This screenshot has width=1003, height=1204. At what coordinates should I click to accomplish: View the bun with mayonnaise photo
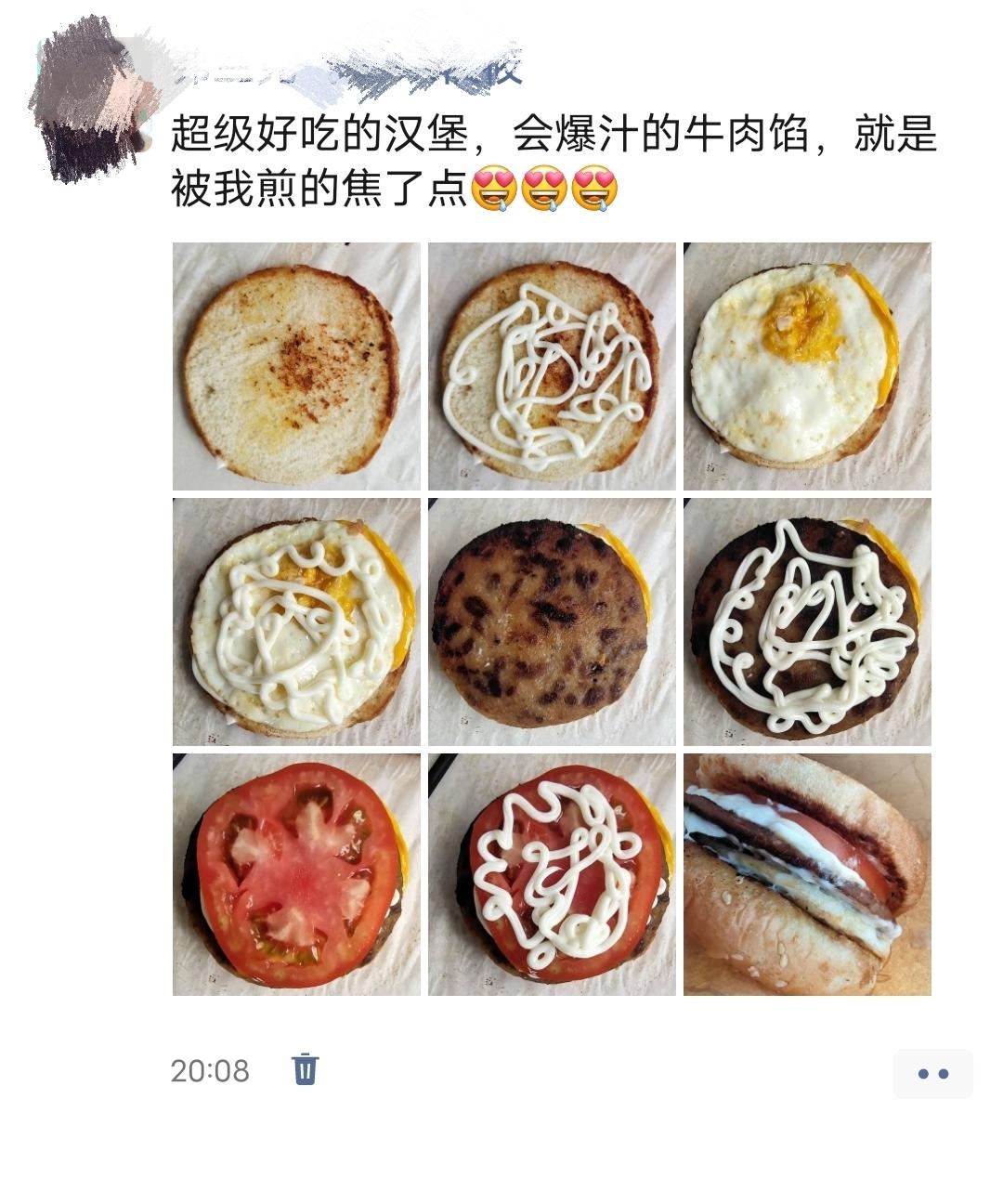(x=552, y=366)
